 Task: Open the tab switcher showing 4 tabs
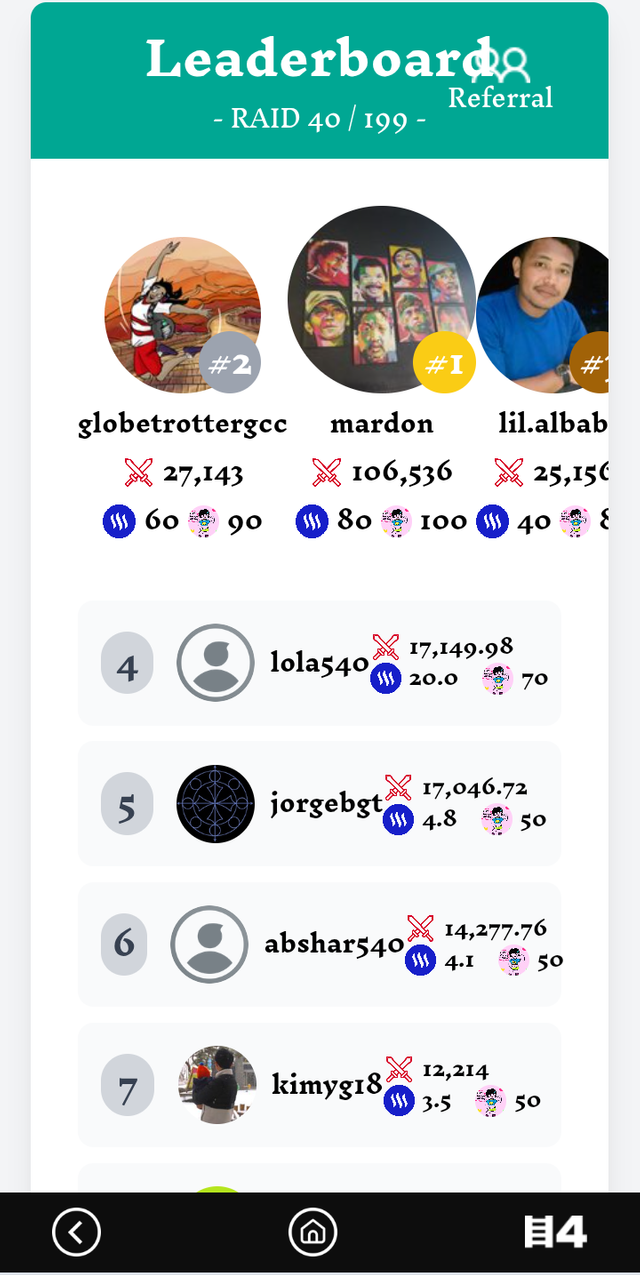point(555,1232)
